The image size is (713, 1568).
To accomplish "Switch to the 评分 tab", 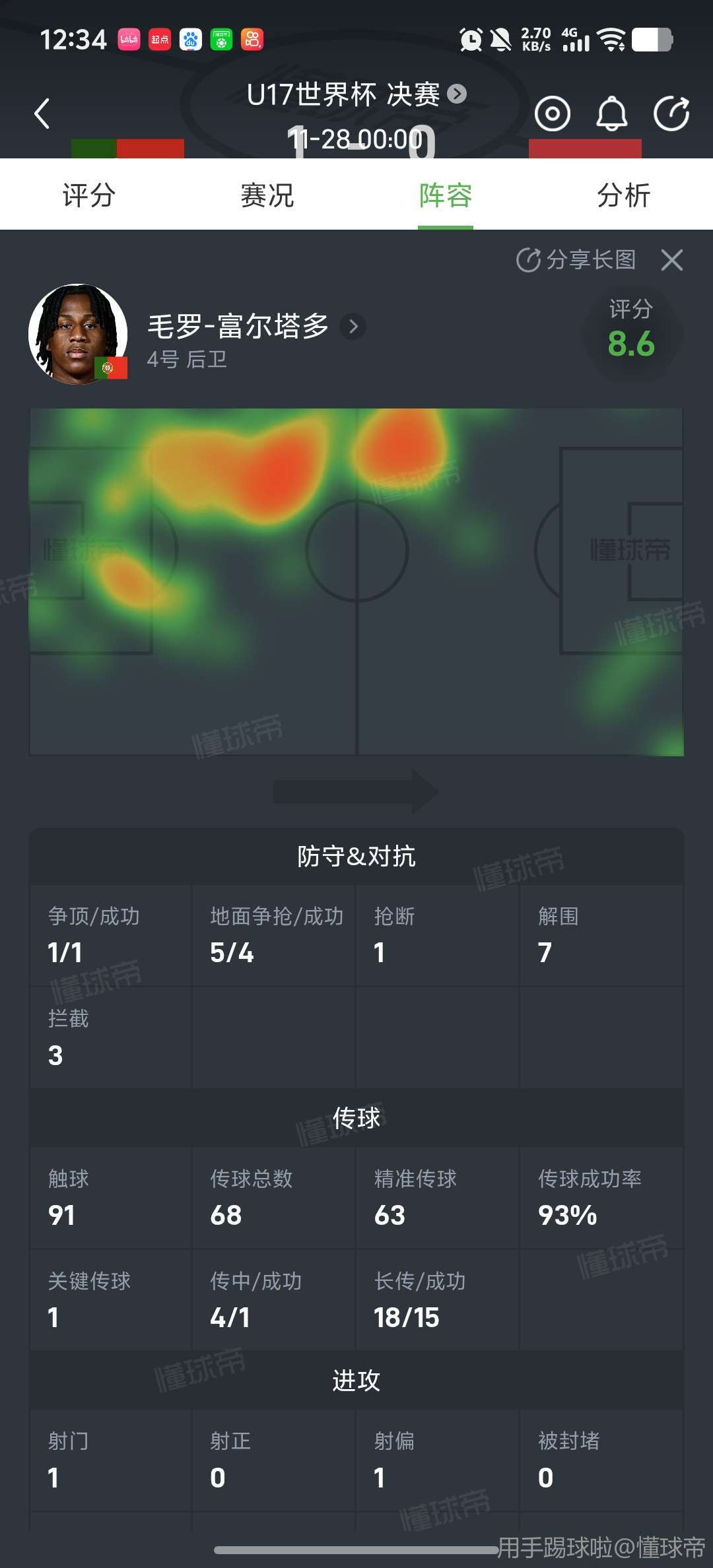I will (89, 195).
